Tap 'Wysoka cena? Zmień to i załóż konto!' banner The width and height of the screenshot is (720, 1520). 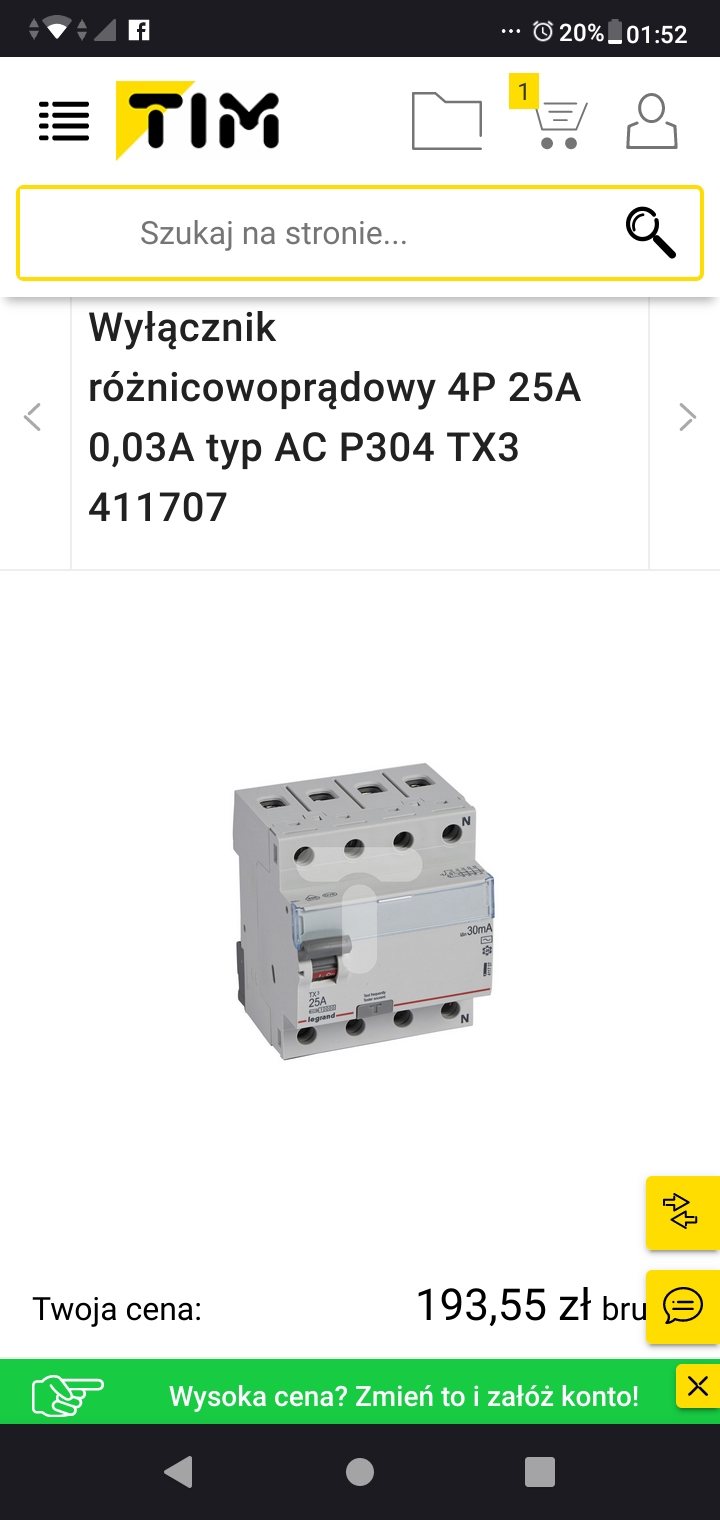click(x=403, y=1396)
